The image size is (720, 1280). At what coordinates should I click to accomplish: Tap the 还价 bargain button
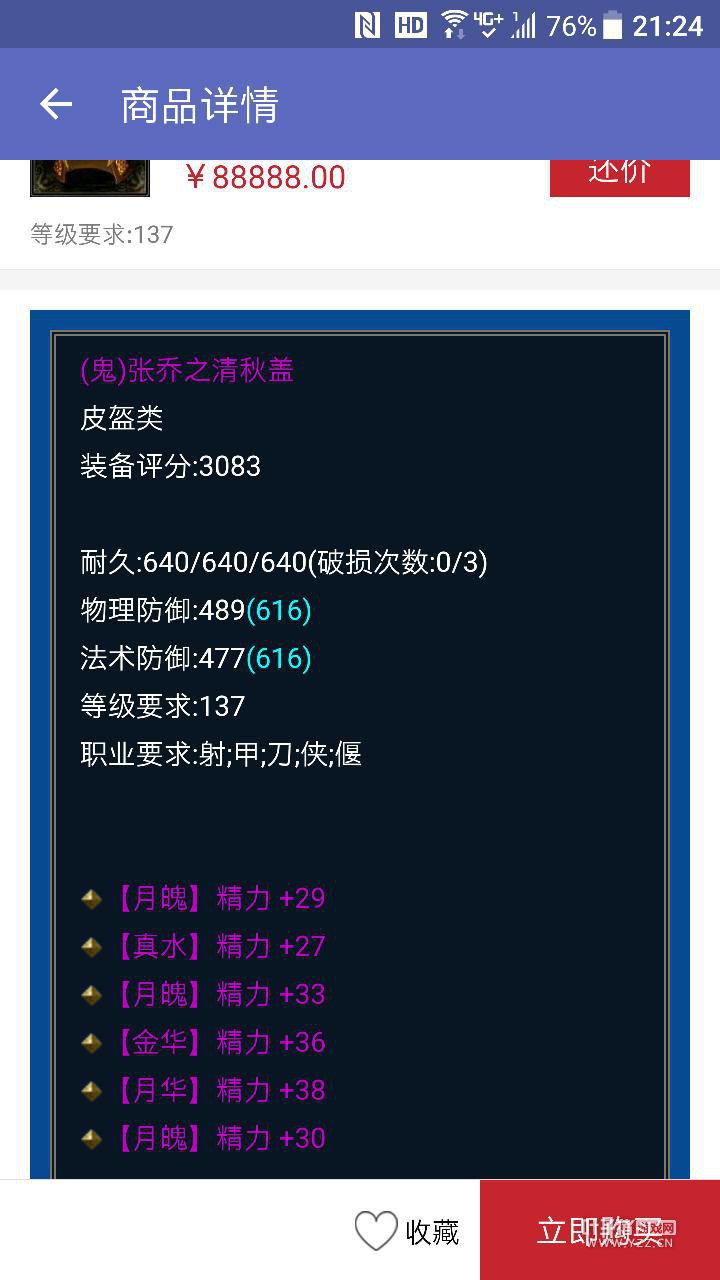619,176
